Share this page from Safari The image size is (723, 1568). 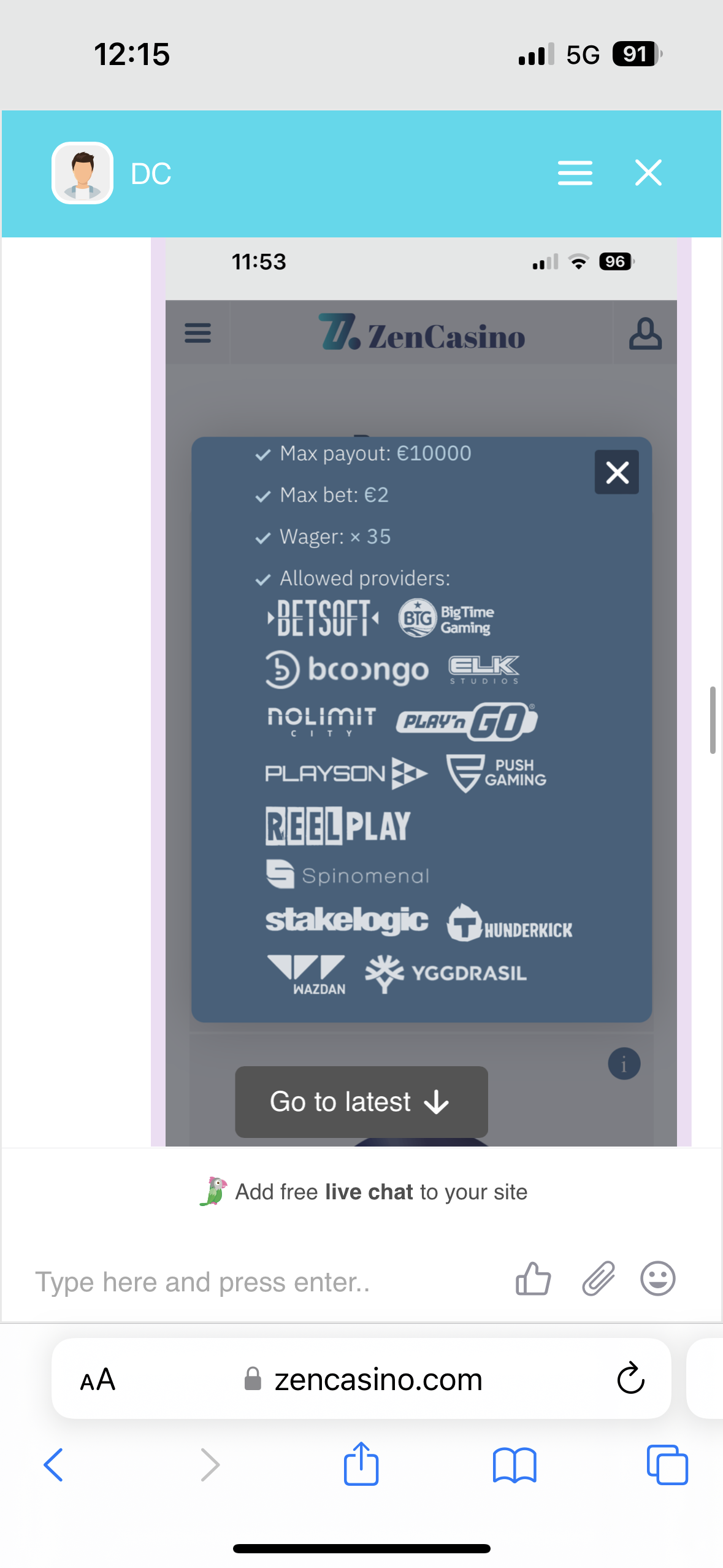point(361,1465)
